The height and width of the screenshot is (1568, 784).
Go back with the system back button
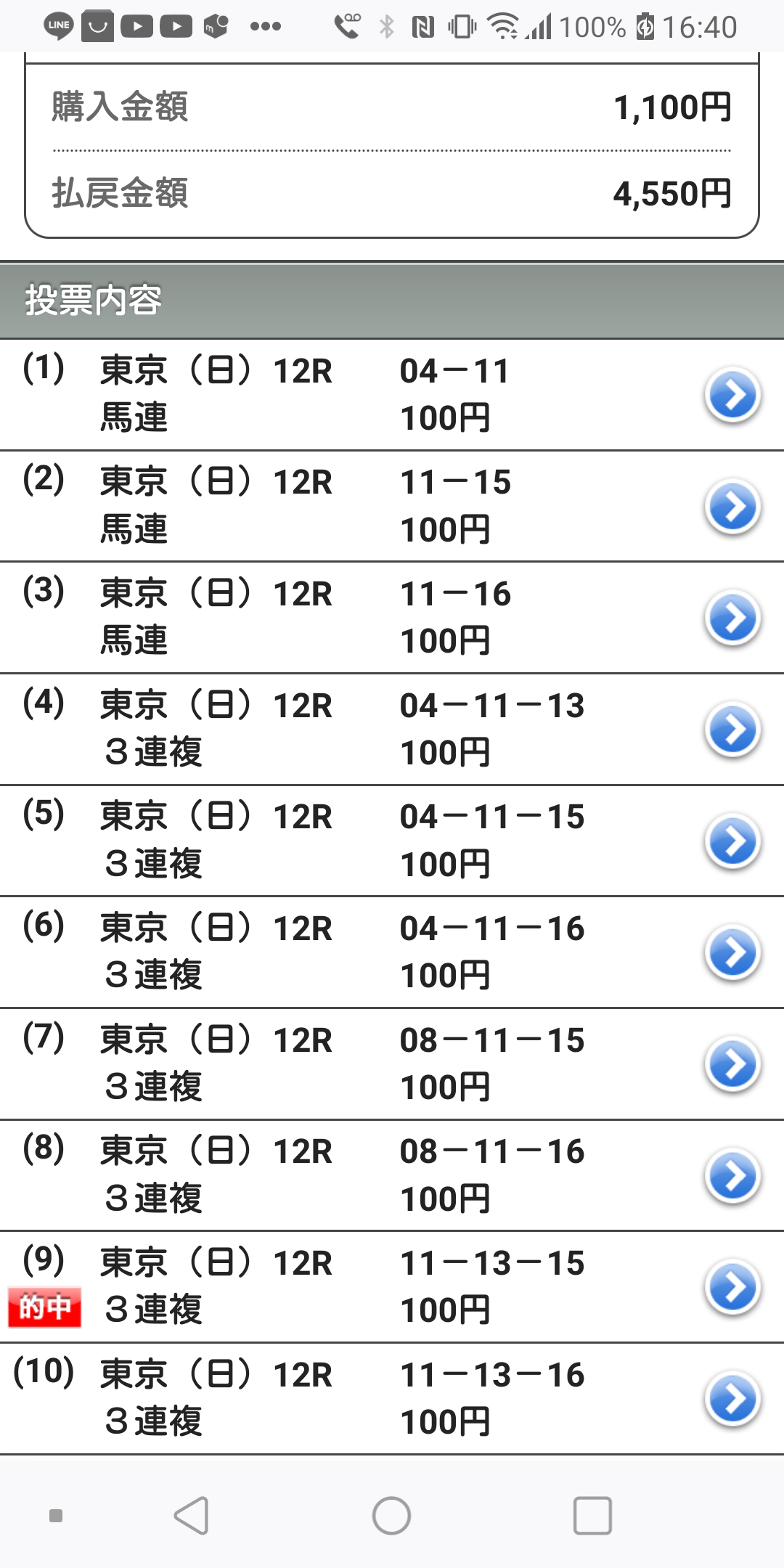(192, 1516)
